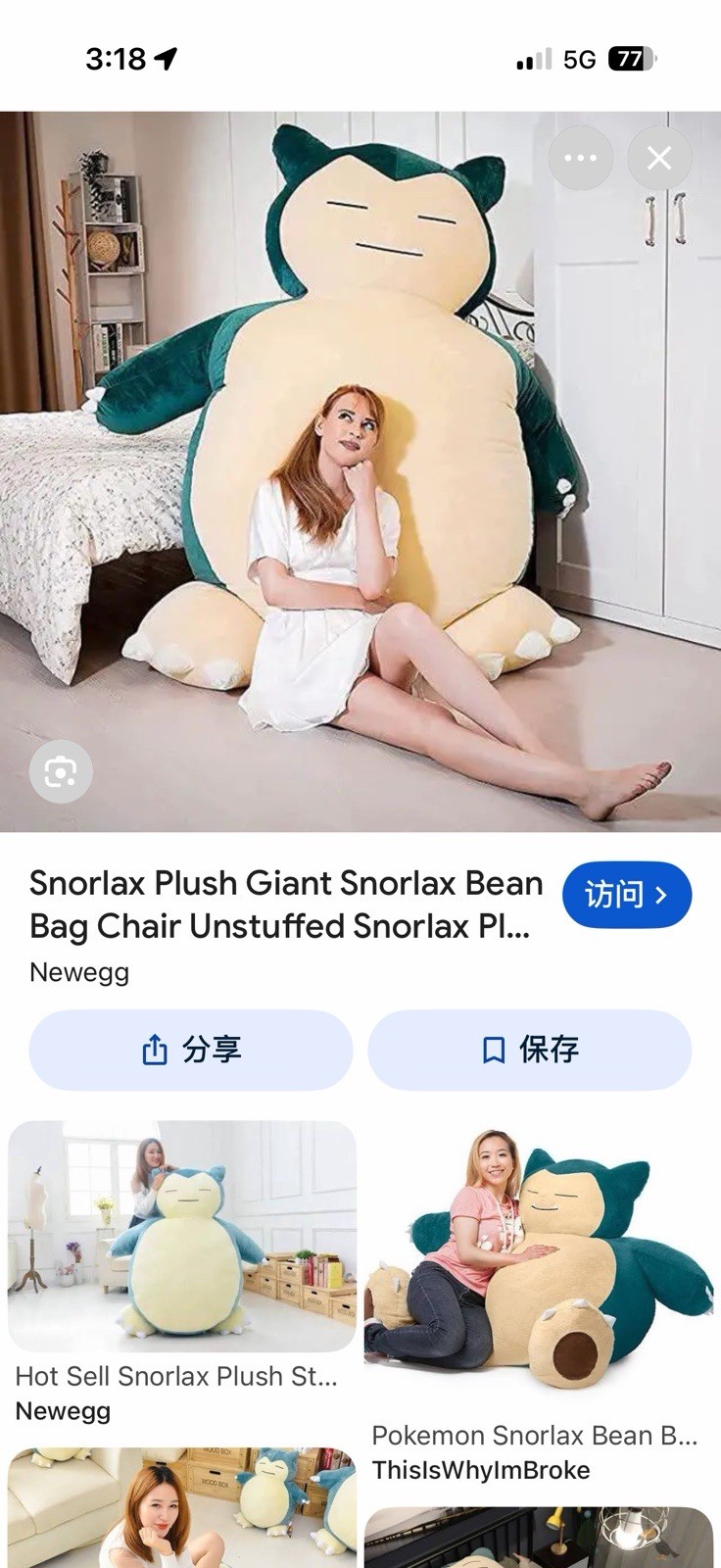Screen dimensions: 721x1568
Task: Search this image with Google Lens
Action: tap(61, 772)
